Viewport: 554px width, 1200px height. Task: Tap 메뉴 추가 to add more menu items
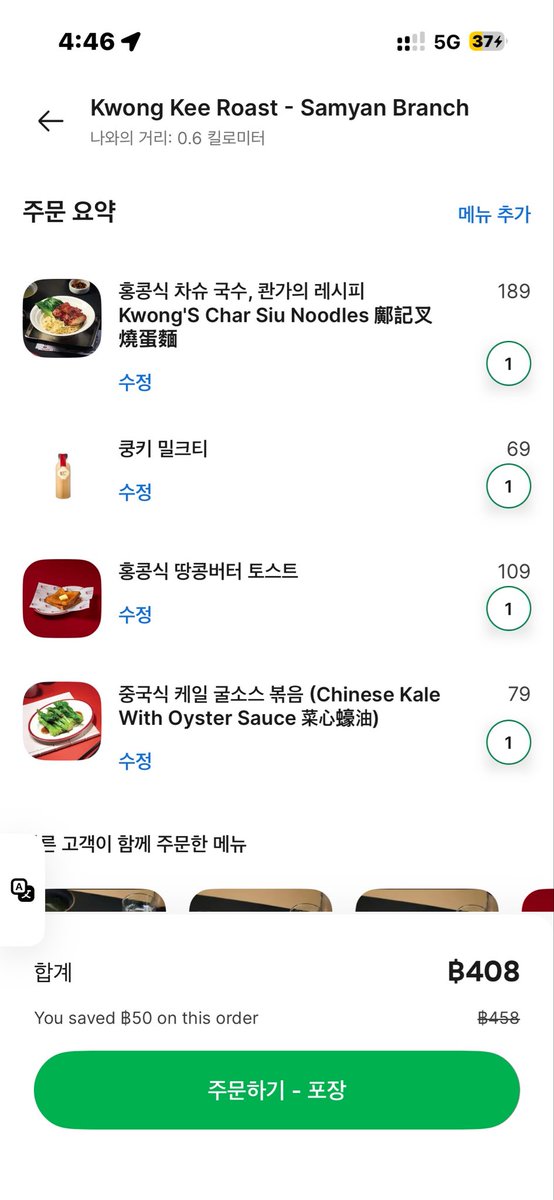point(494,214)
